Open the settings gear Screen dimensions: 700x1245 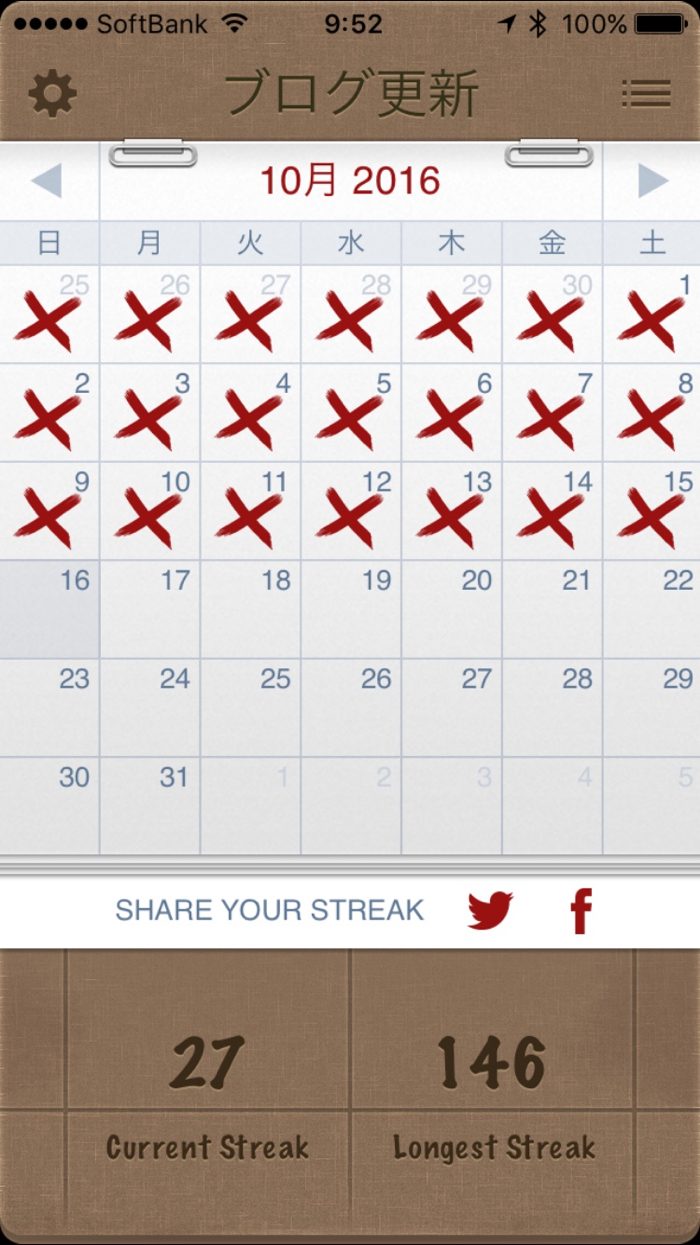pyautogui.click(x=52, y=94)
